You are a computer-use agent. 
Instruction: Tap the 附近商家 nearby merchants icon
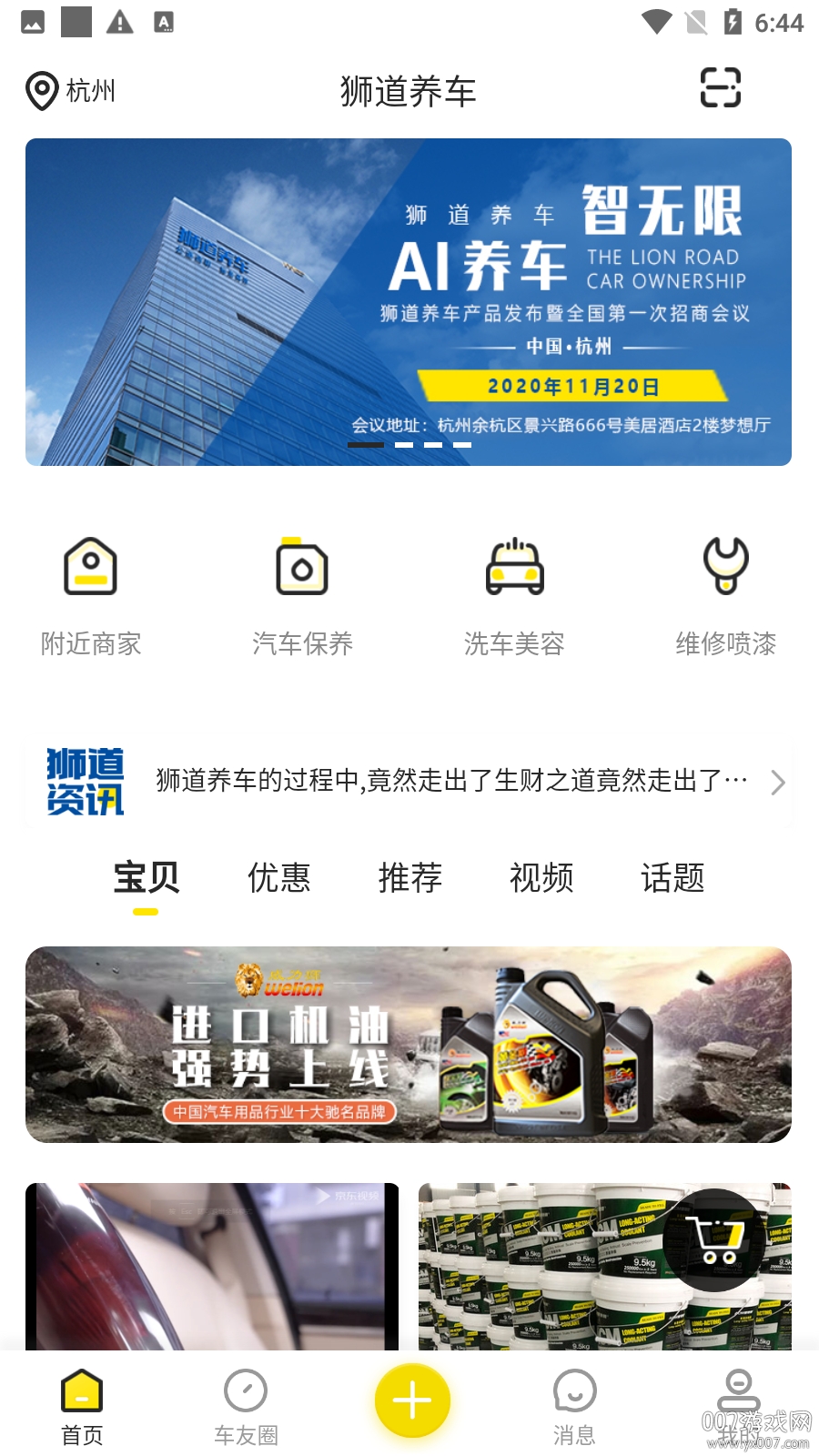90,568
